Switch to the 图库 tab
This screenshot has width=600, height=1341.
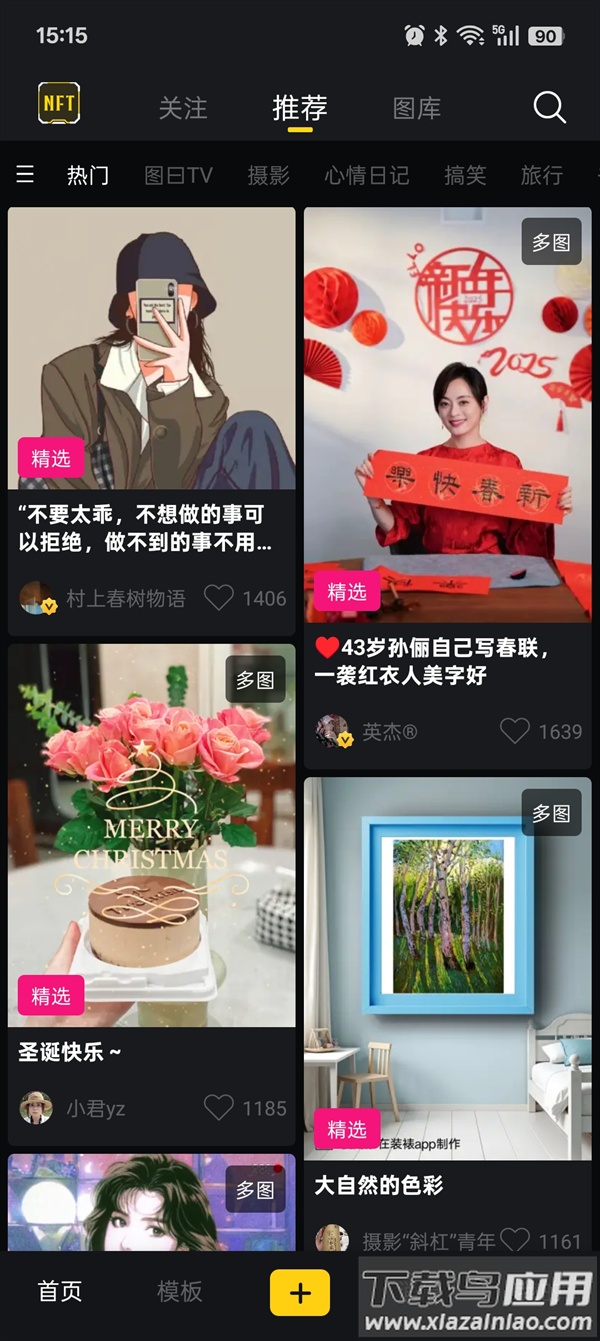tap(417, 108)
